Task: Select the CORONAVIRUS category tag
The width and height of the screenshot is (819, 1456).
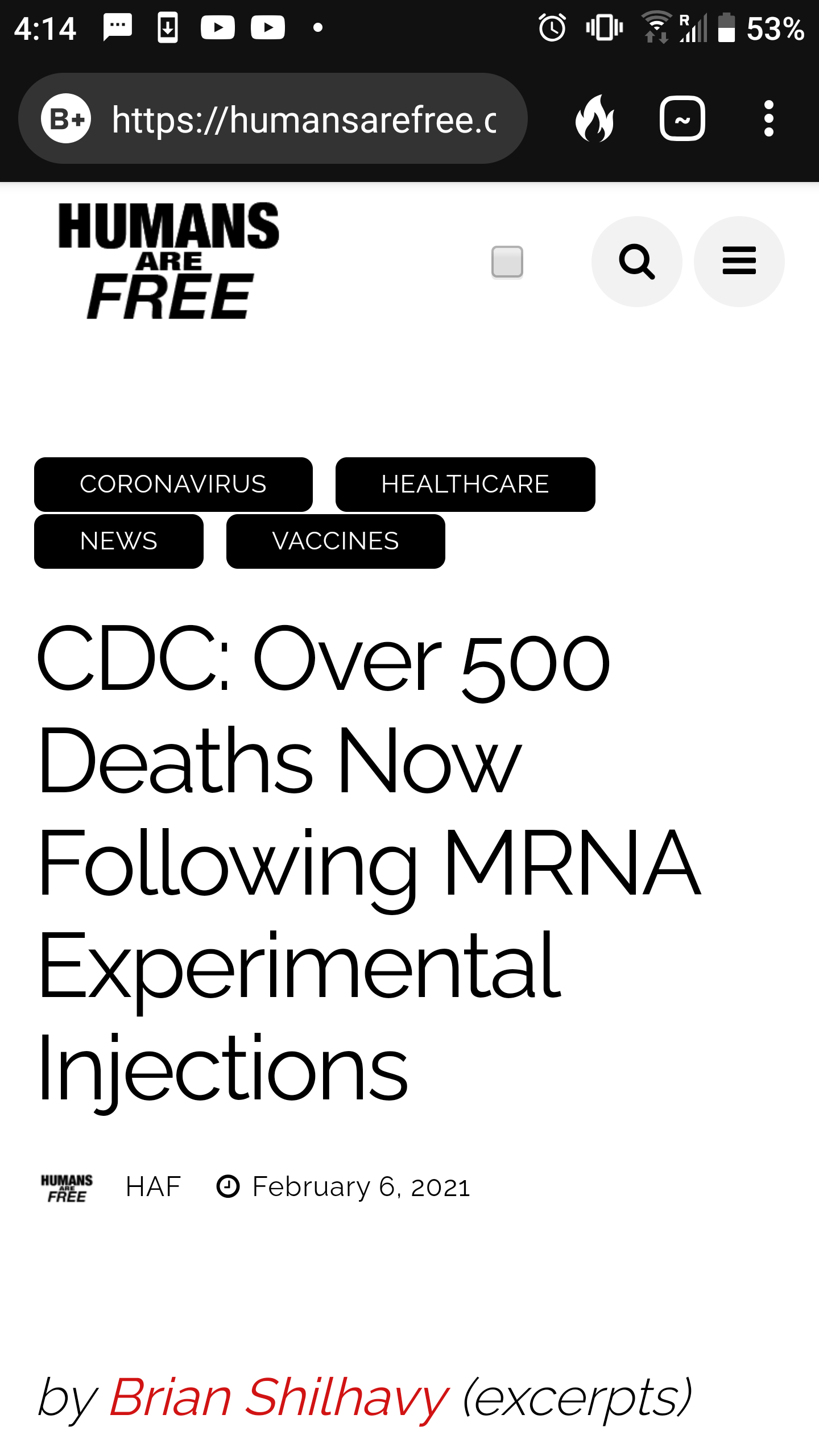Action: pyautogui.click(x=173, y=485)
